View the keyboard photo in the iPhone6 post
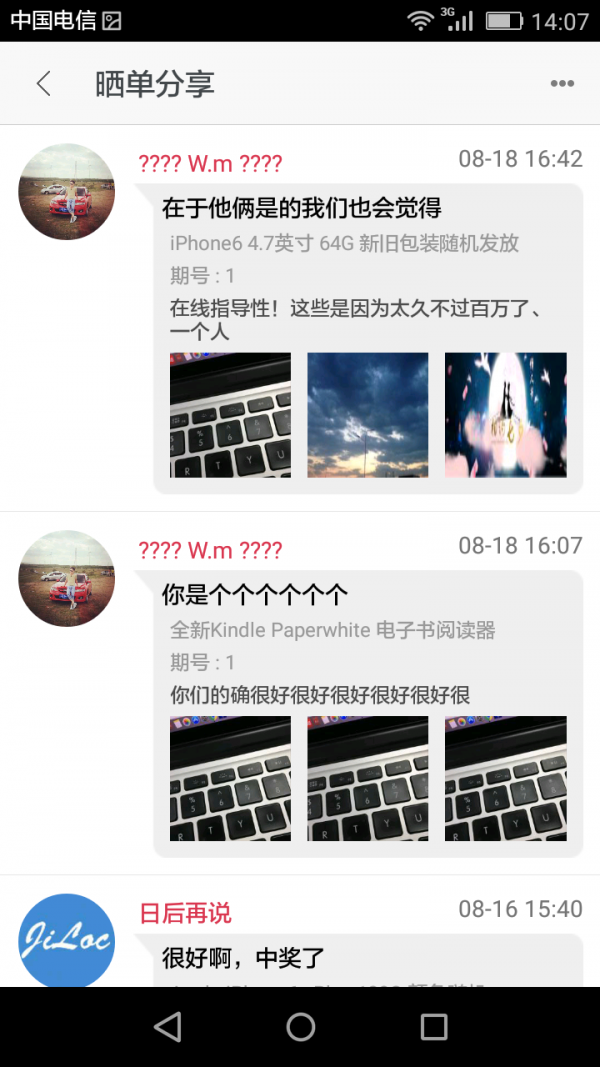Screen dimensions: 600x1067 pyautogui.click(x=230, y=414)
